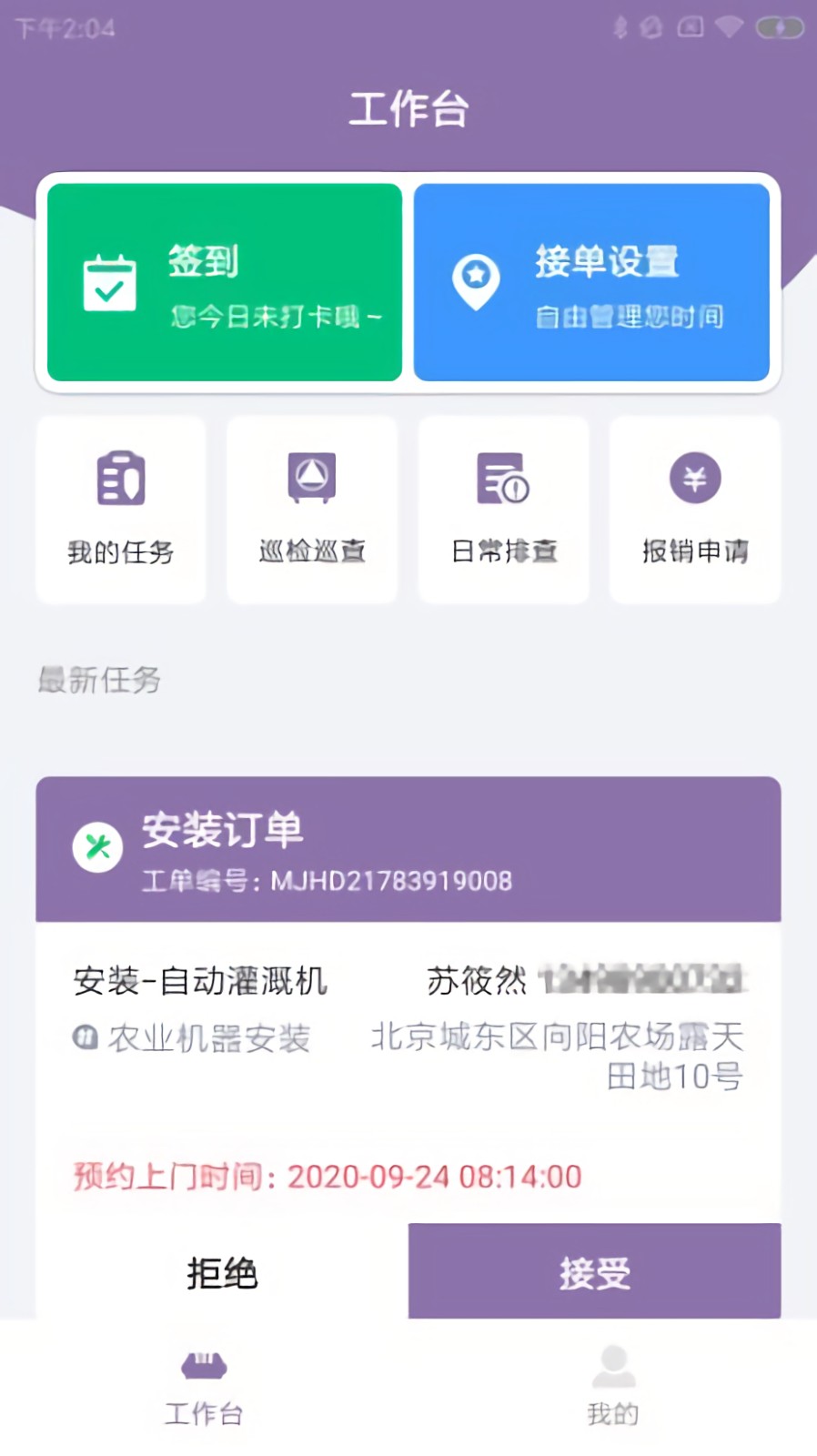
Task: Click the battery indicator in status bar
Action: coord(778,27)
